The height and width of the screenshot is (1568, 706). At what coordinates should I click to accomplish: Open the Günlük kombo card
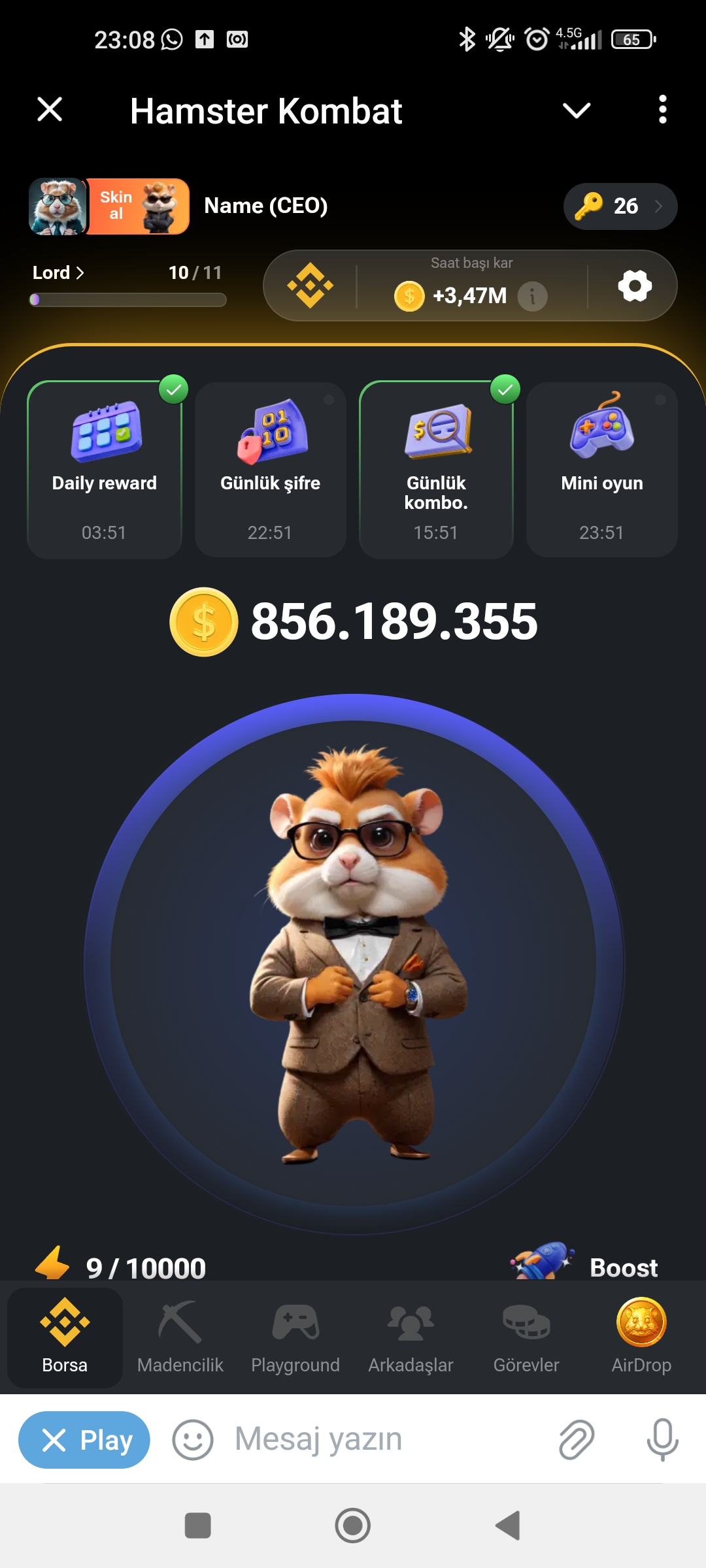436,469
